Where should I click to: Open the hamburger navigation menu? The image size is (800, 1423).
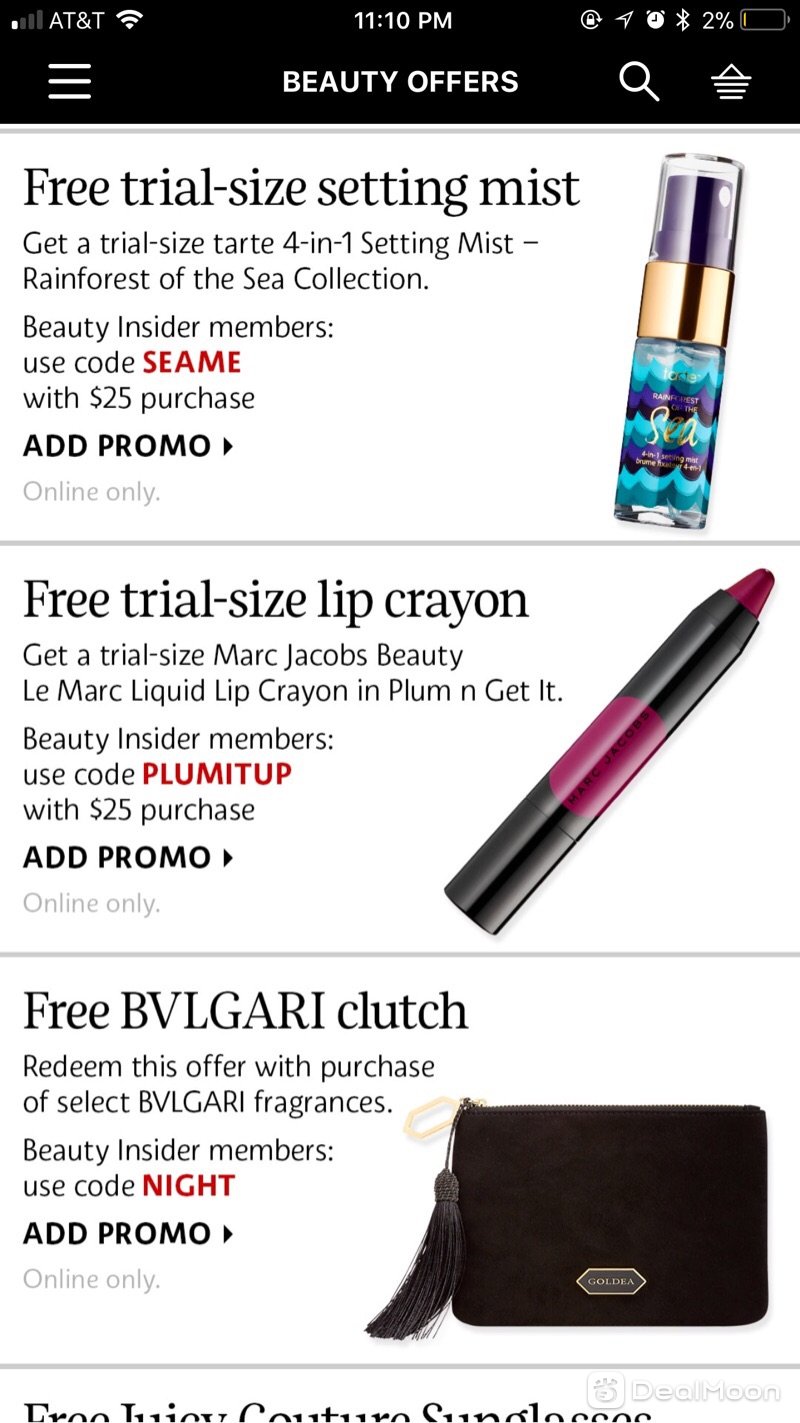pos(70,81)
